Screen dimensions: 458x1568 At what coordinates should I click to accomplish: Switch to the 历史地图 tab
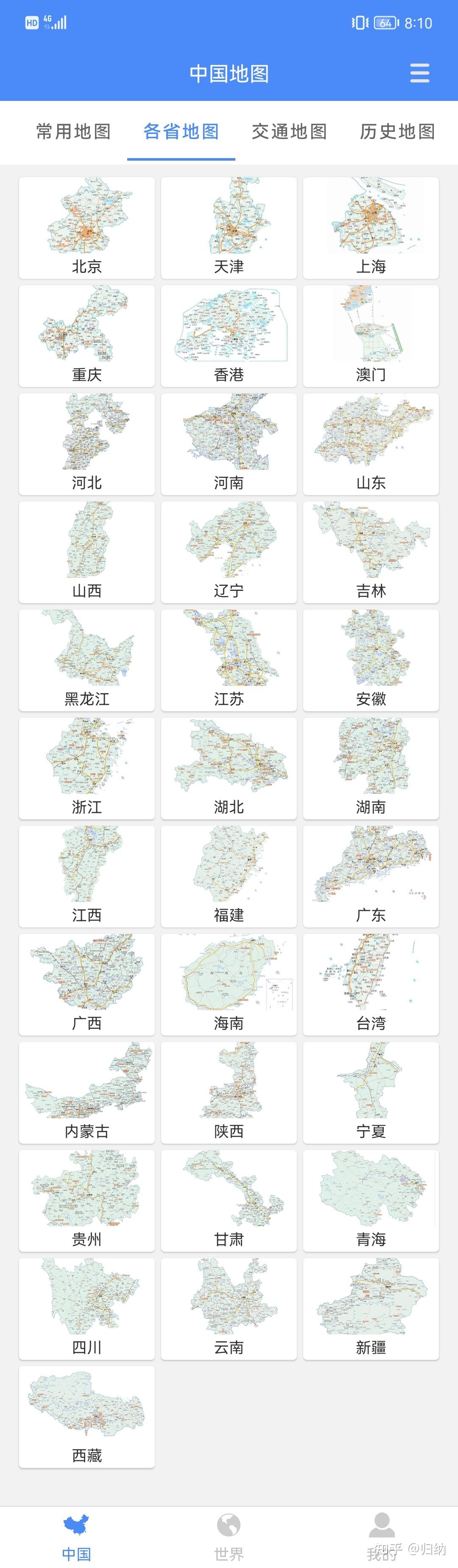tap(397, 131)
